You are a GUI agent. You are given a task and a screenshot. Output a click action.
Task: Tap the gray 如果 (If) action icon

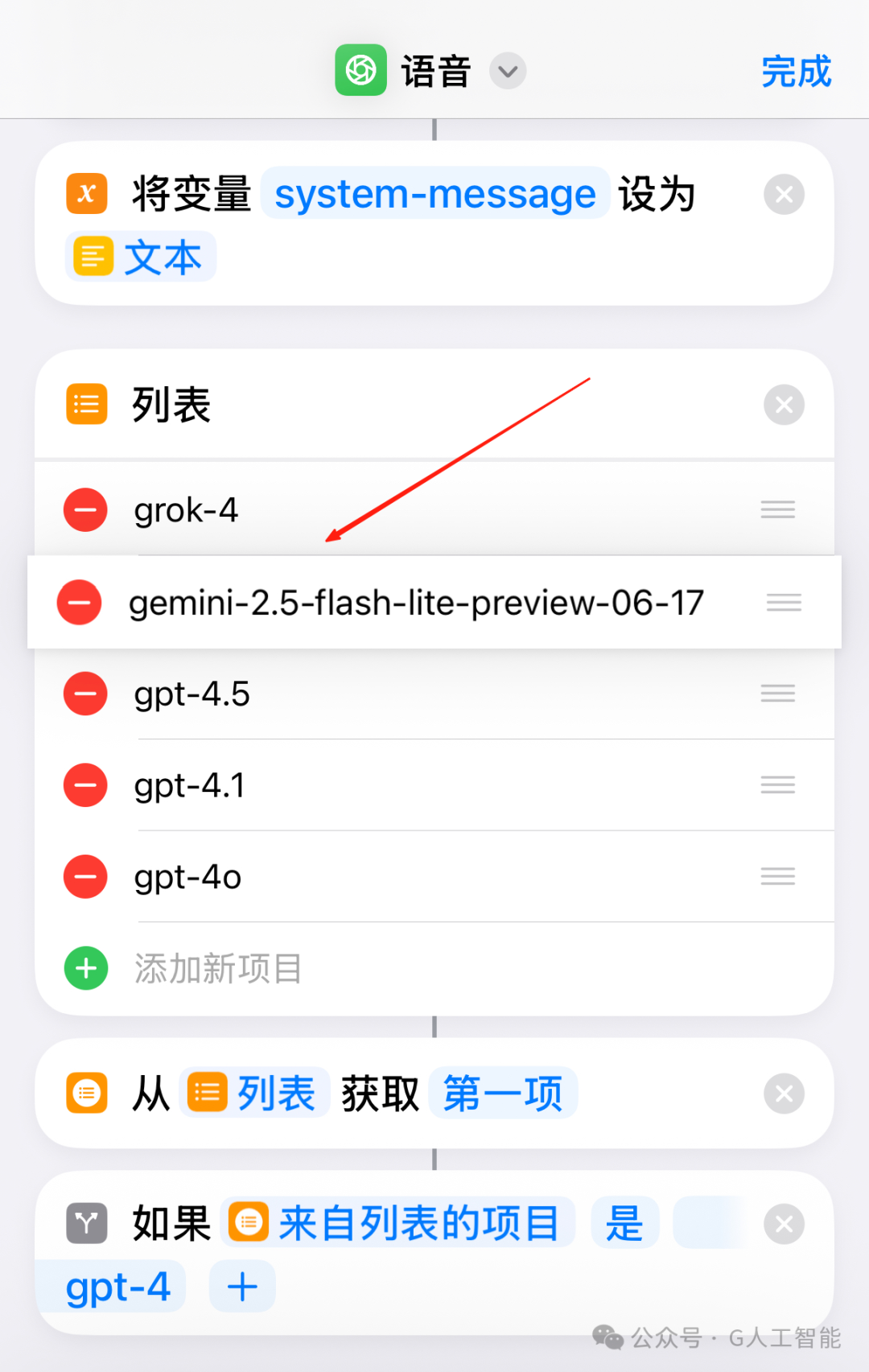click(x=86, y=1223)
